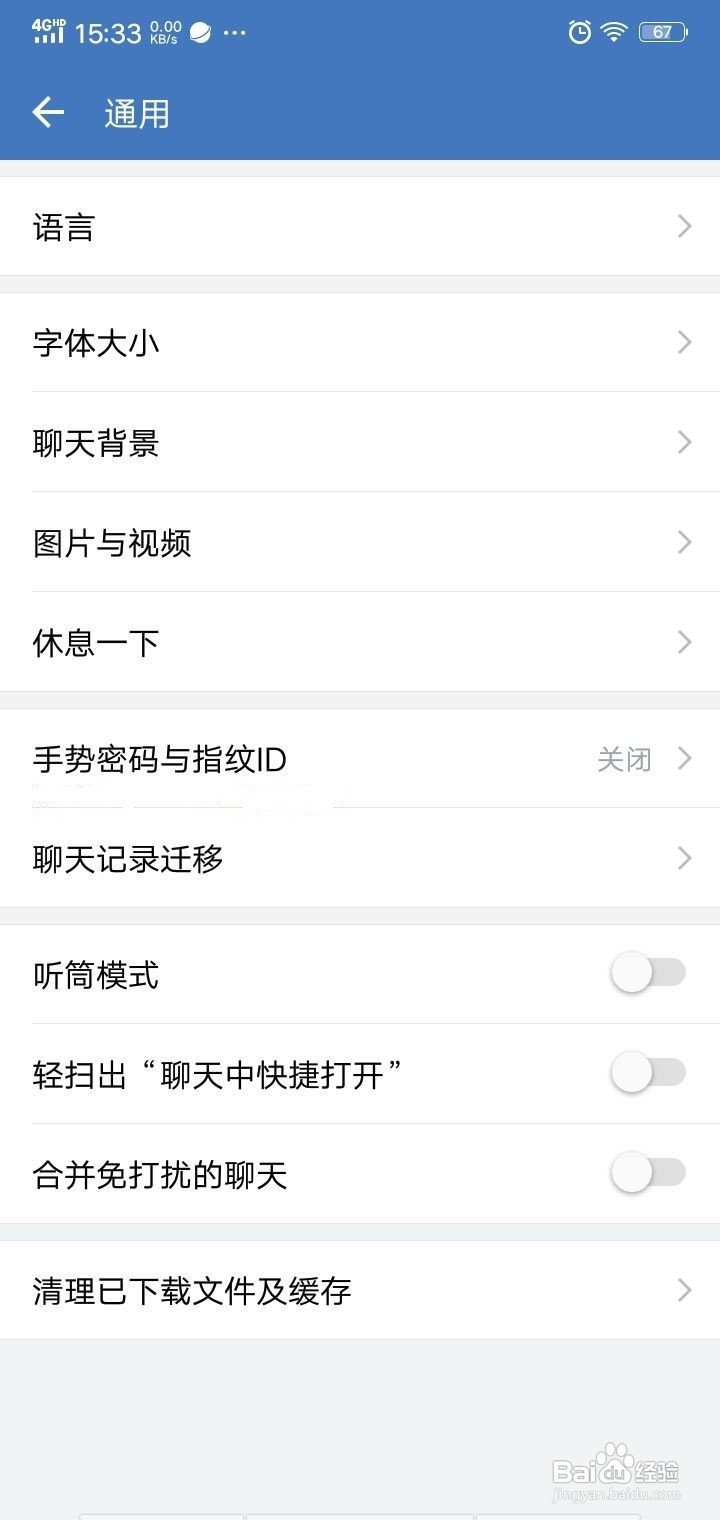Tap the battery indicator showing 67
Viewport: 720px width, 1520px height.
pyautogui.click(x=661, y=32)
